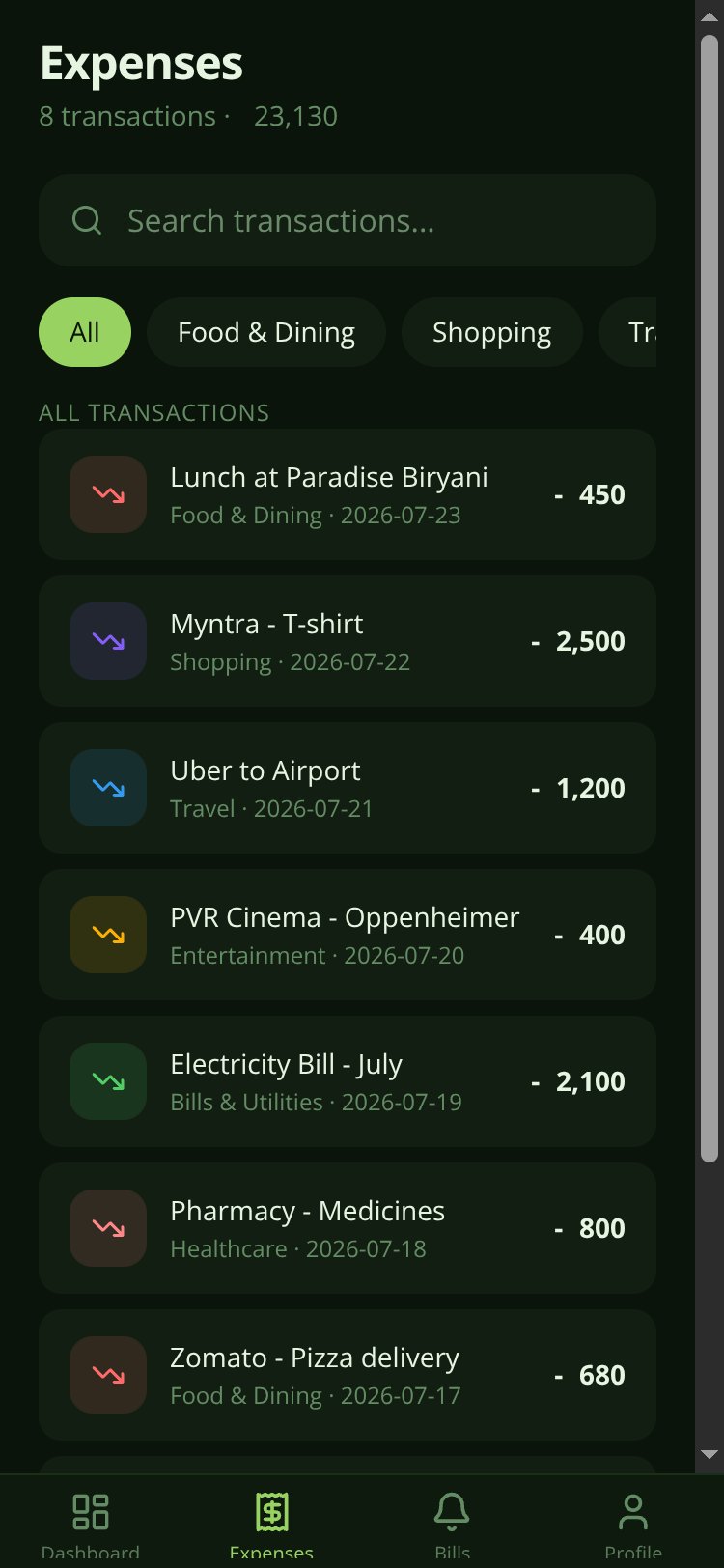Tap the Search transactions field
The image size is (724, 1568).
(x=348, y=220)
